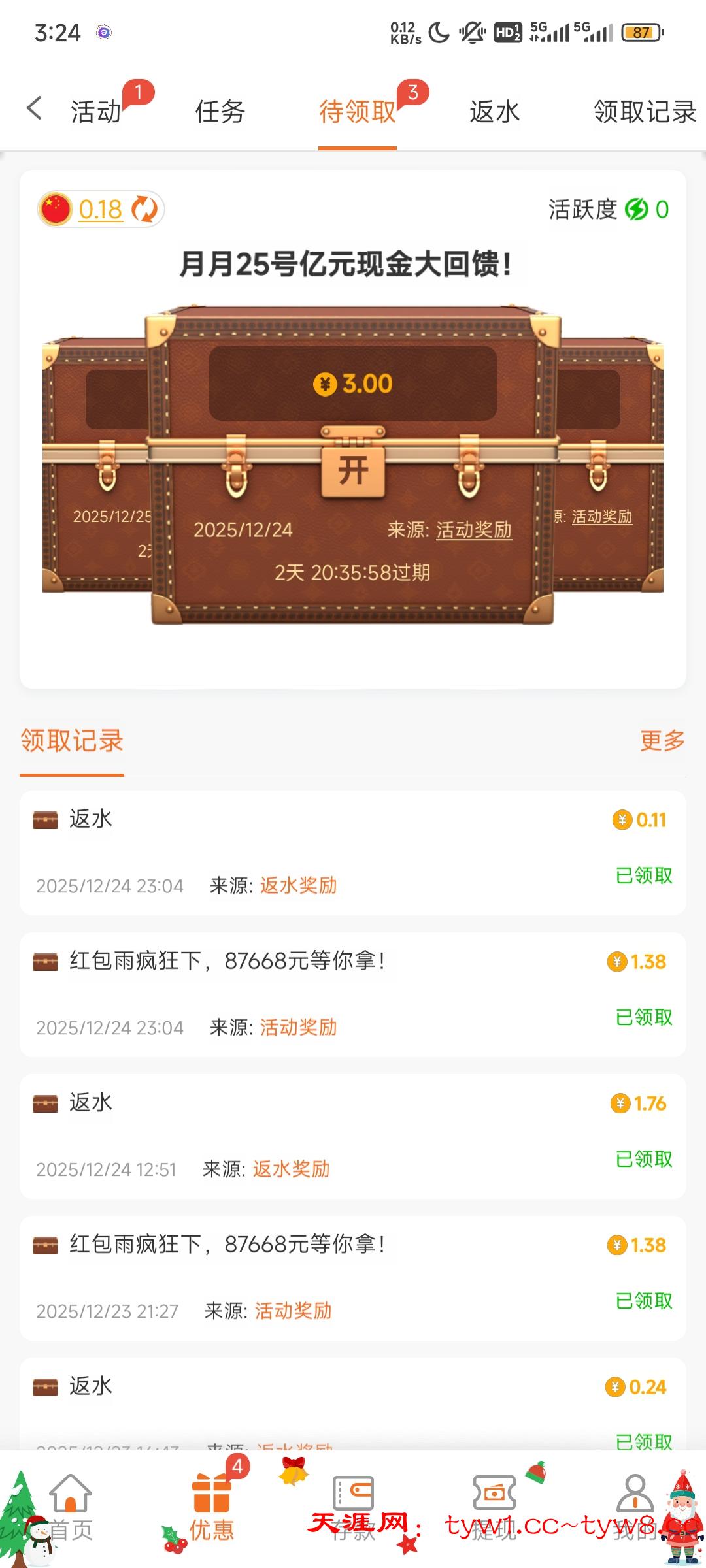Open 活动奖励 source for 2025/12/24 23:04 record
706x1568 pixels.
pyautogui.click(x=298, y=1027)
